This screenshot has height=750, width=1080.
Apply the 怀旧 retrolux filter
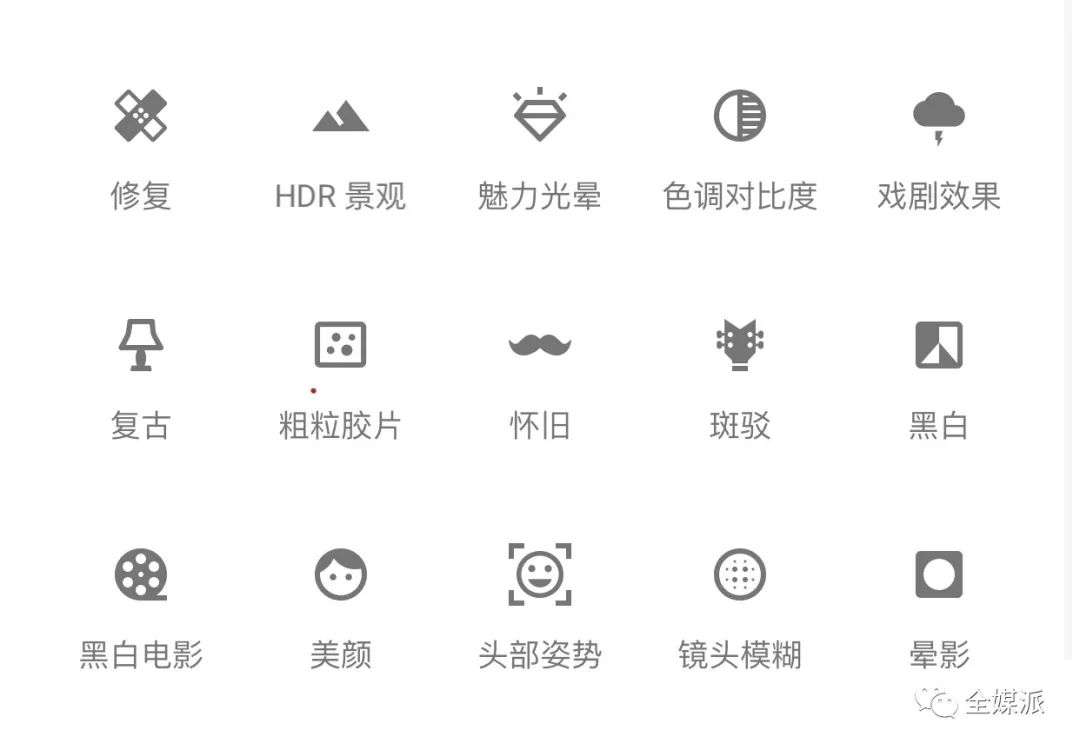coord(540,346)
